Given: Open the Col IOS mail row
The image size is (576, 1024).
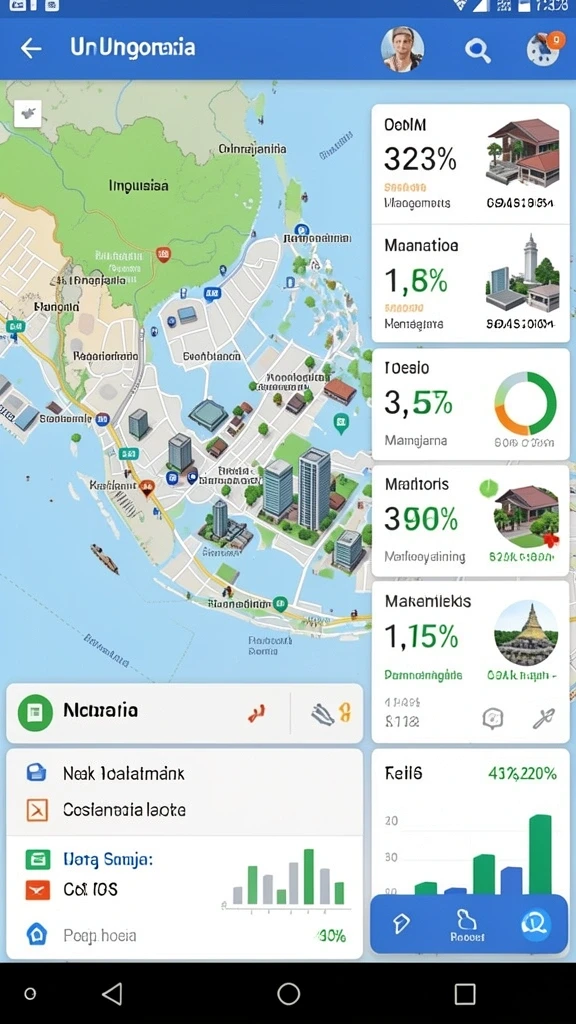Looking at the screenshot, I should pyautogui.click(x=118, y=889).
